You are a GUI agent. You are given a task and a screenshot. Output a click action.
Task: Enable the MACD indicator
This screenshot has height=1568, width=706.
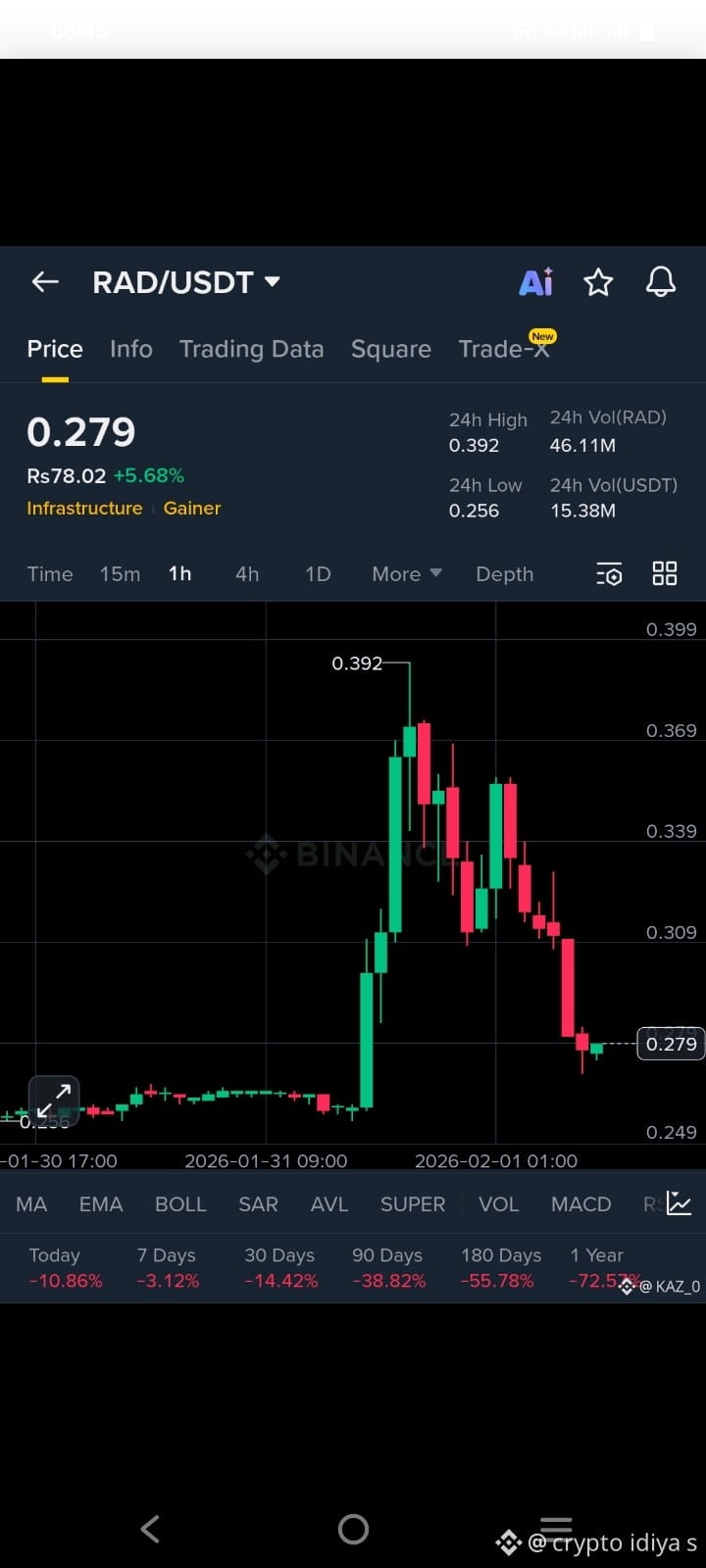coord(580,1204)
